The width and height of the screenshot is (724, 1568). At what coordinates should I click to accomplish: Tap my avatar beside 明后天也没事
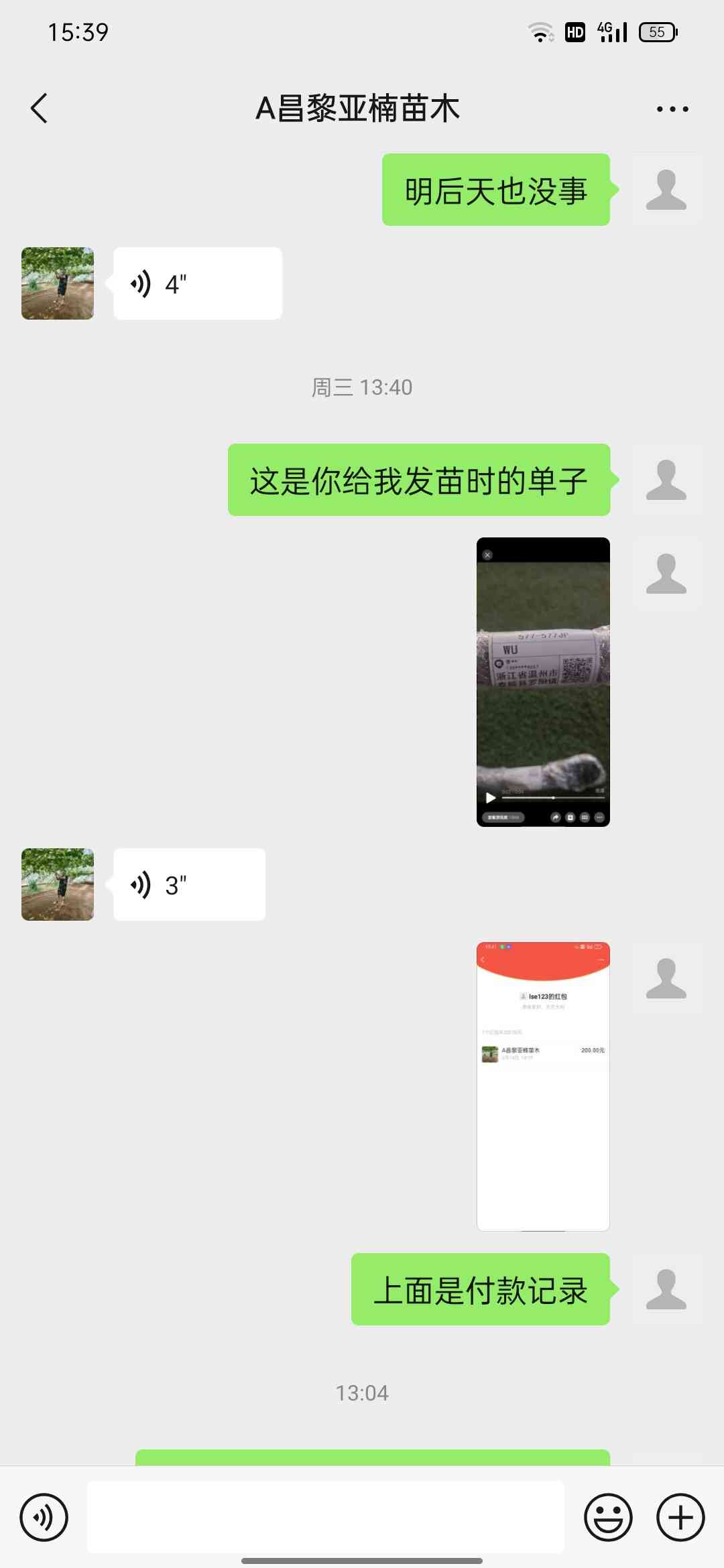[x=666, y=190]
